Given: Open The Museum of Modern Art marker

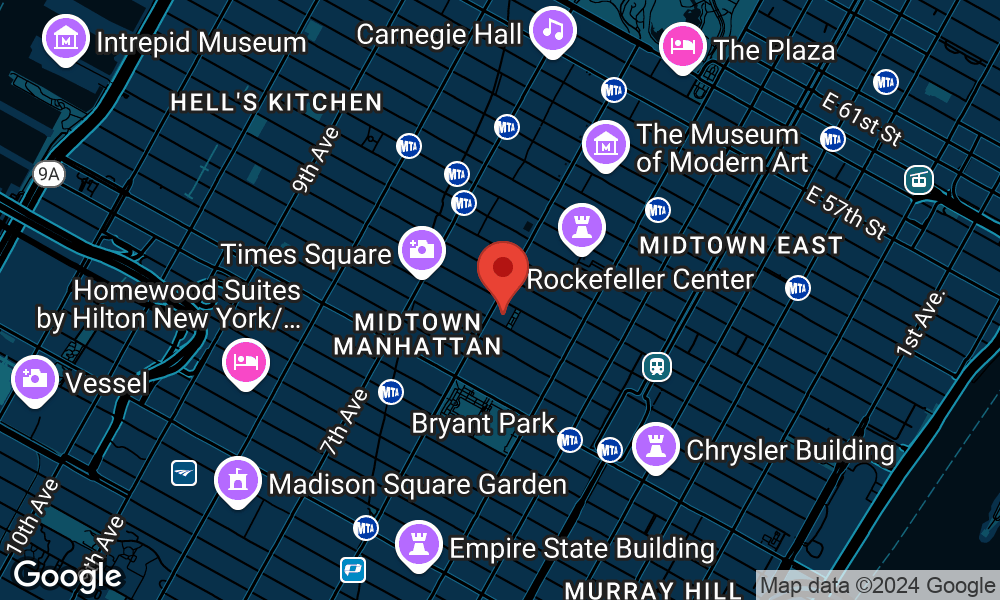Looking at the screenshot, I should click(x=605, y=144).
